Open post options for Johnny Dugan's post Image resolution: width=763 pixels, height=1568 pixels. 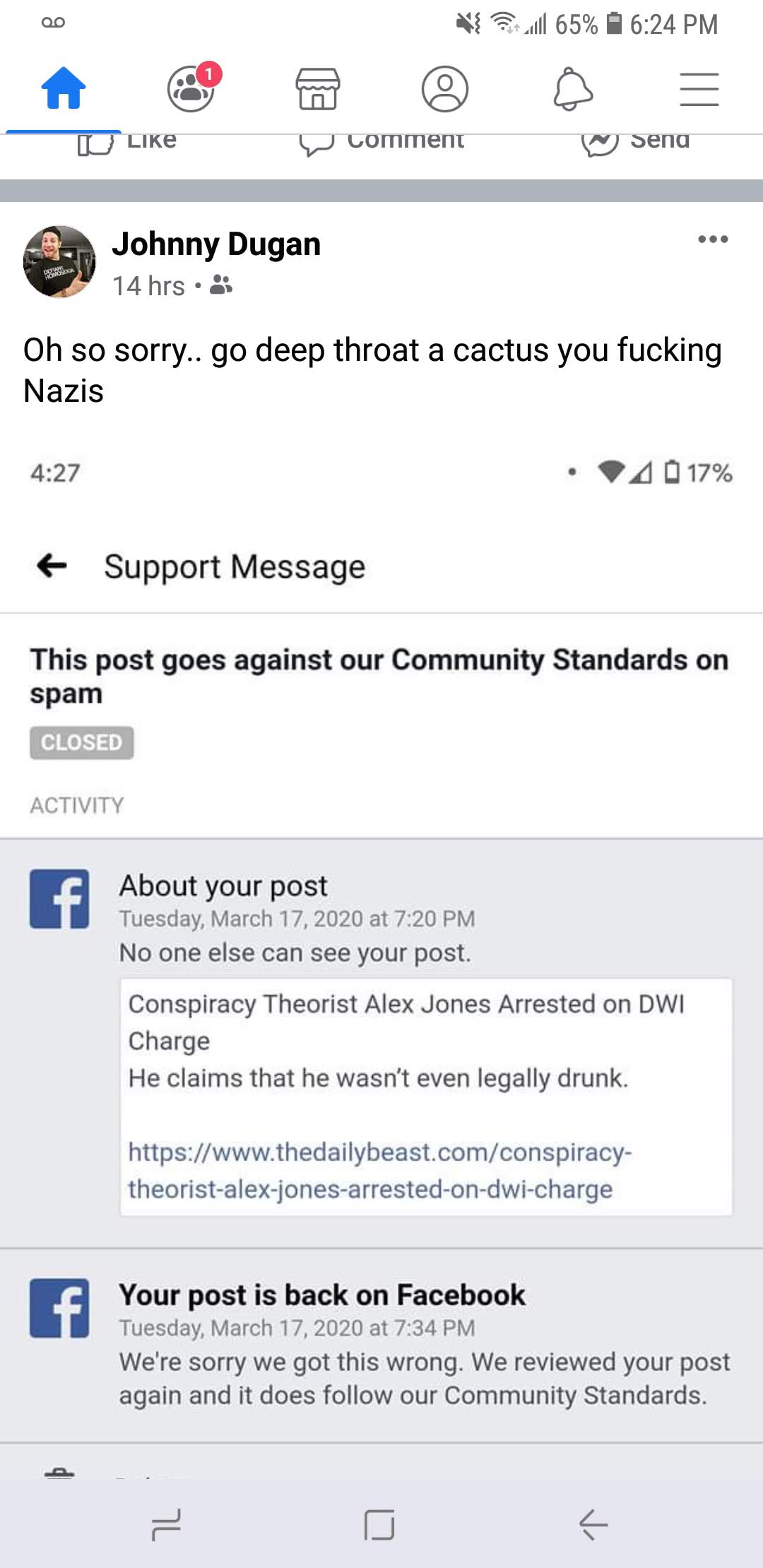pos(712,240)
